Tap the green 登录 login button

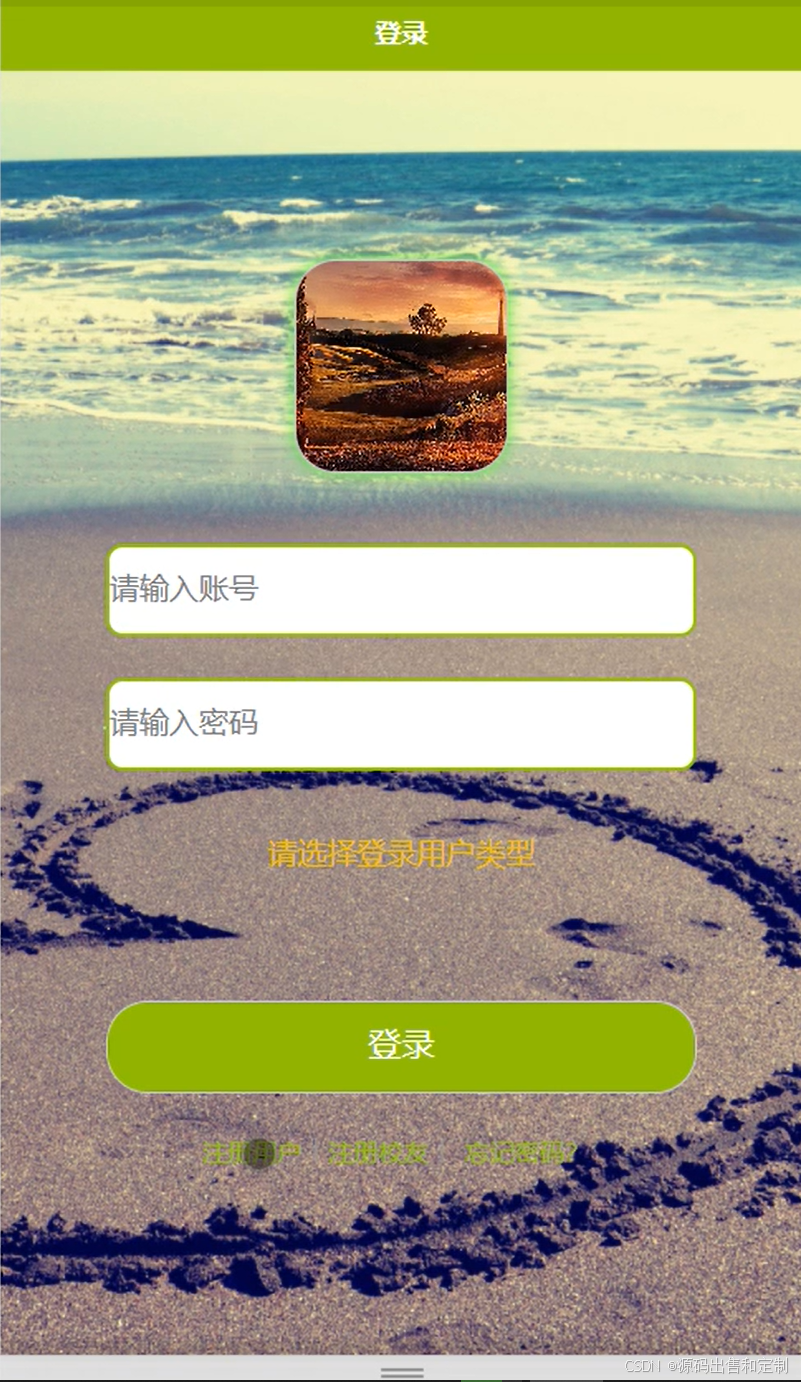pos(401,1046)
